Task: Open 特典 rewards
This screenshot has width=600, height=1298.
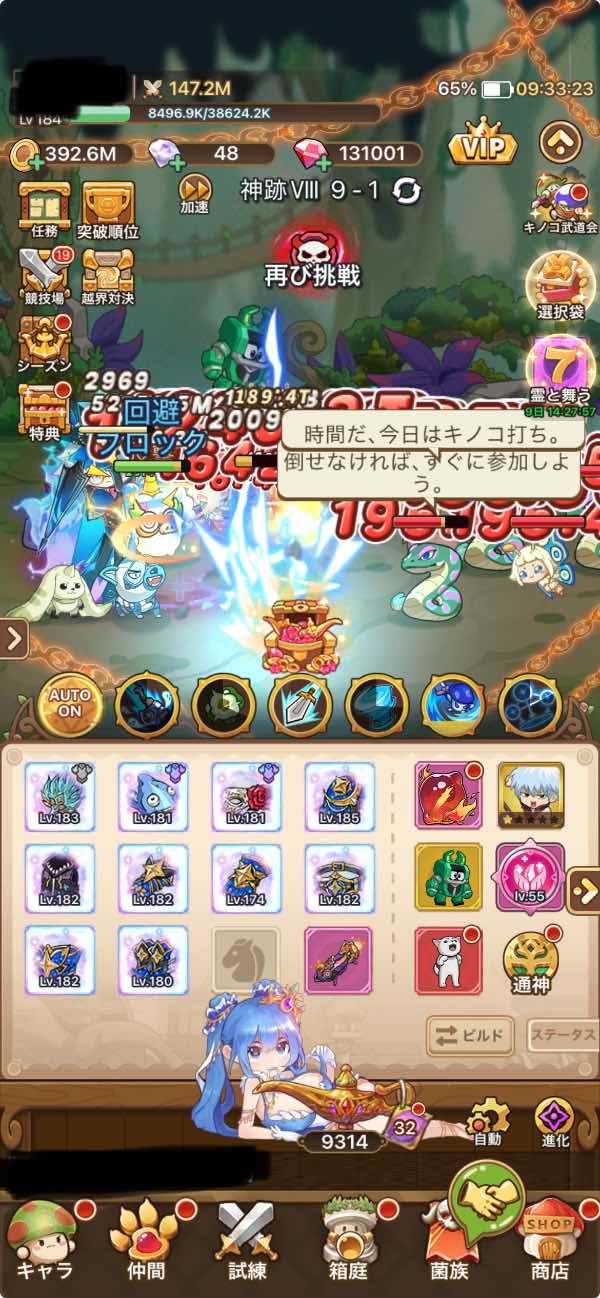Action: (44, 409)
